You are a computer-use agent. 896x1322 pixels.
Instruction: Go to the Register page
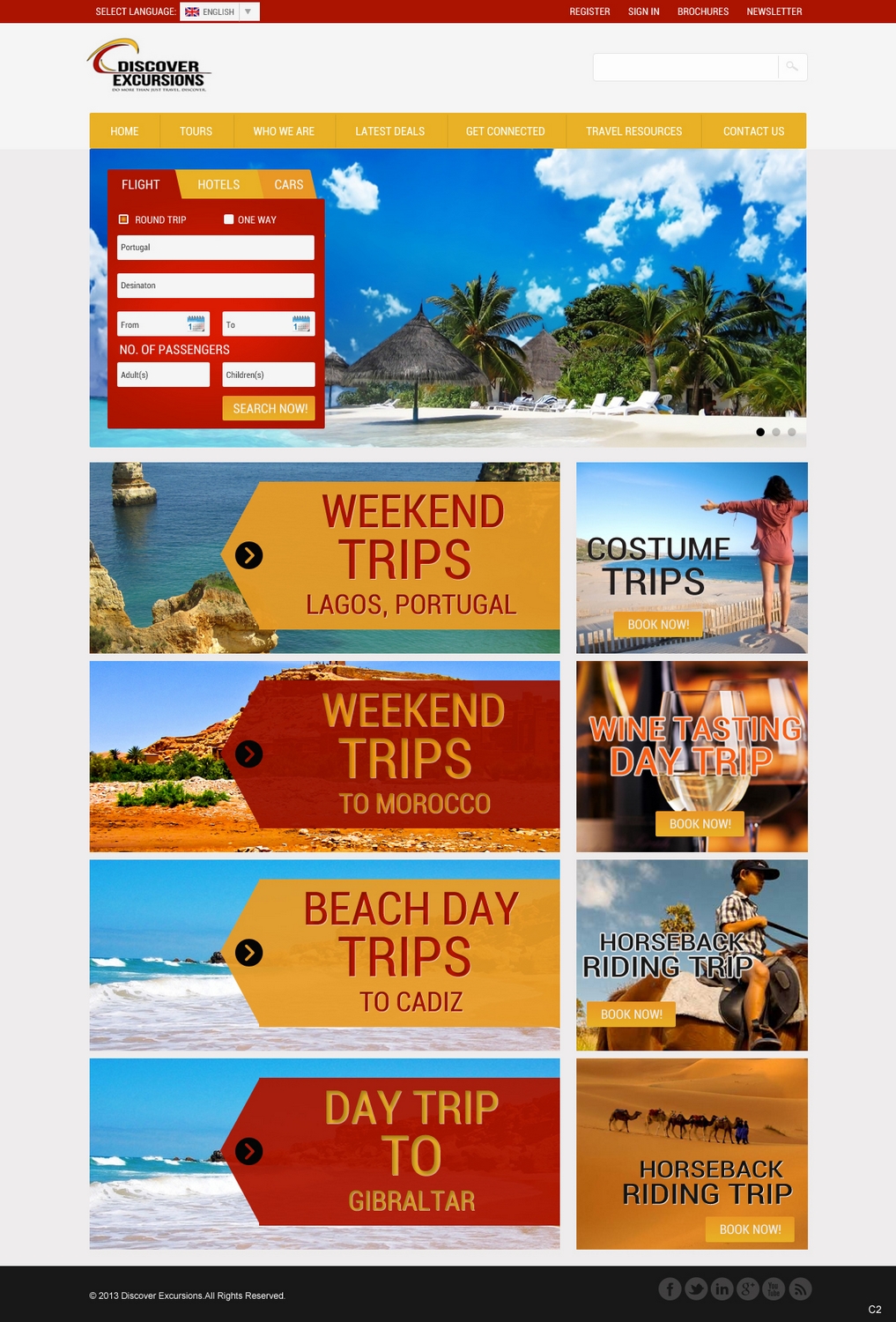[x=589, y=11]
